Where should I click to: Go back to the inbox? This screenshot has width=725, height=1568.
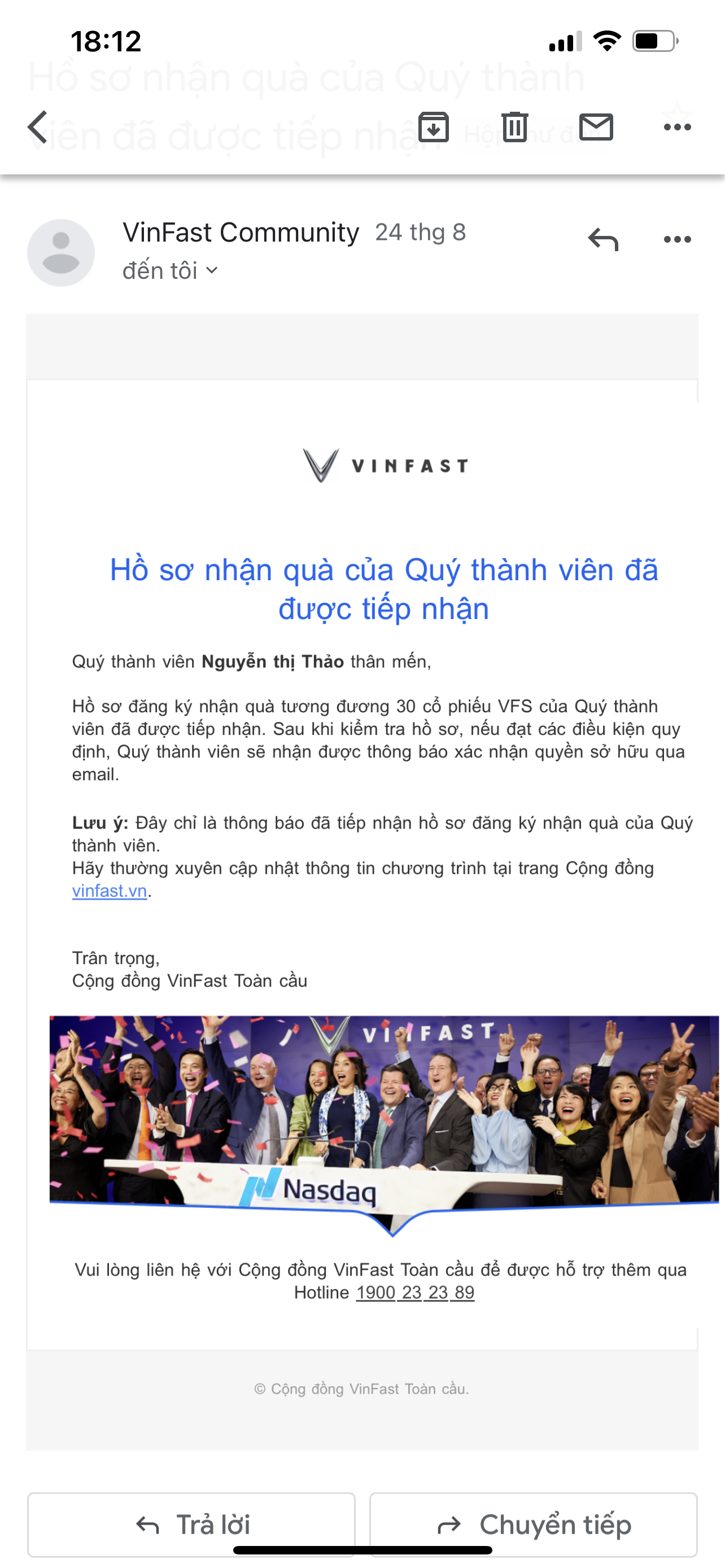point(38,127)
